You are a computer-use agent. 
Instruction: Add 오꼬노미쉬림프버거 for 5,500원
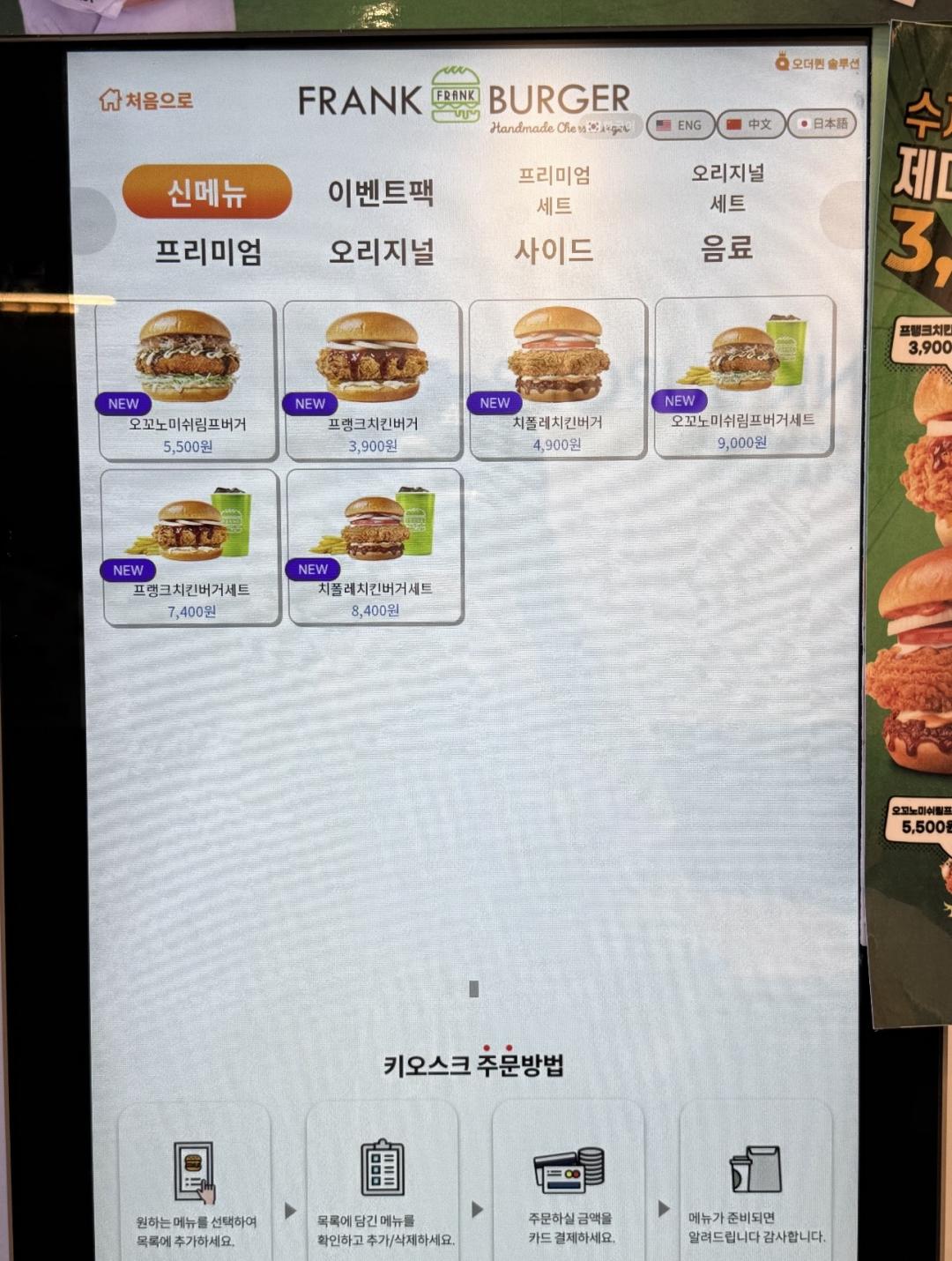[187, 380]
